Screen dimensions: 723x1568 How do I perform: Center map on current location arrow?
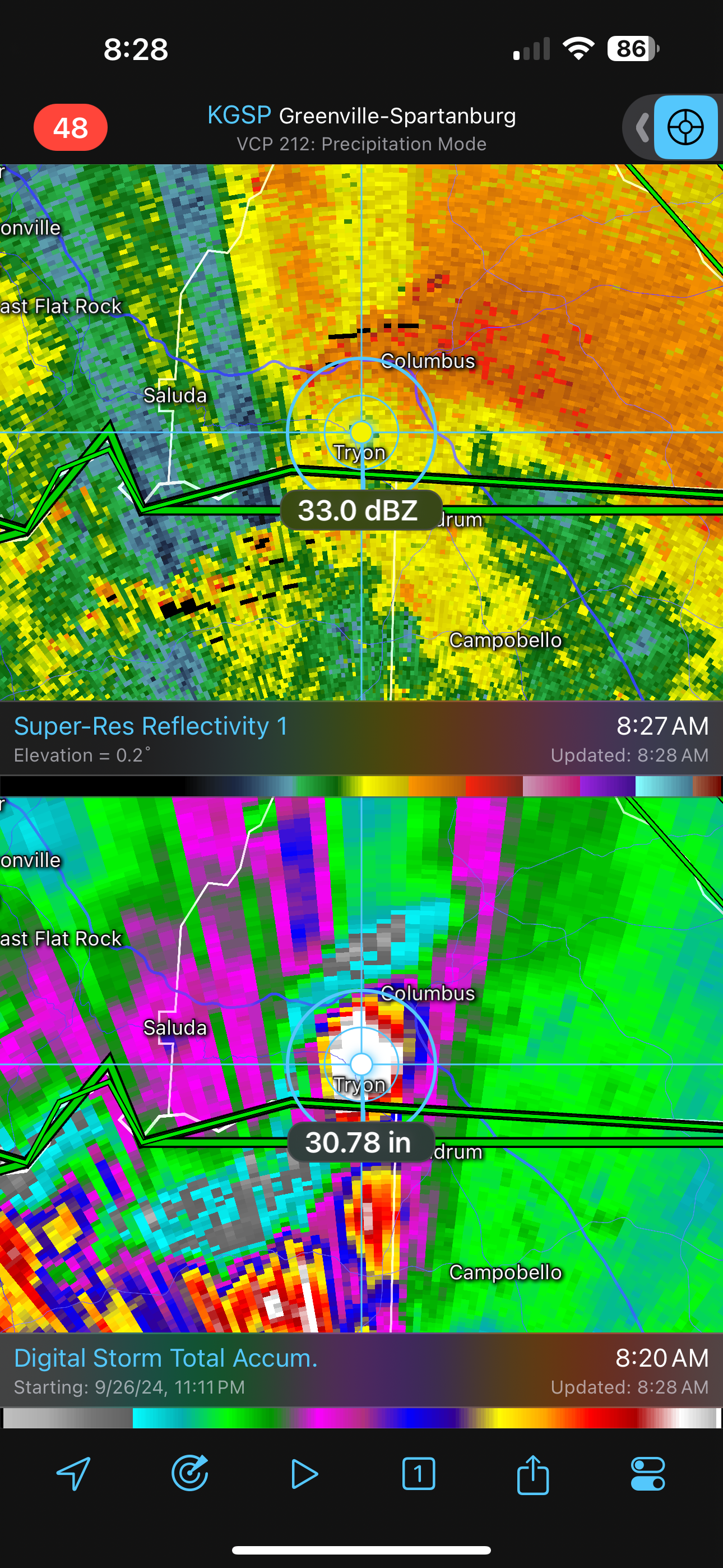[x=73, y=1474]
